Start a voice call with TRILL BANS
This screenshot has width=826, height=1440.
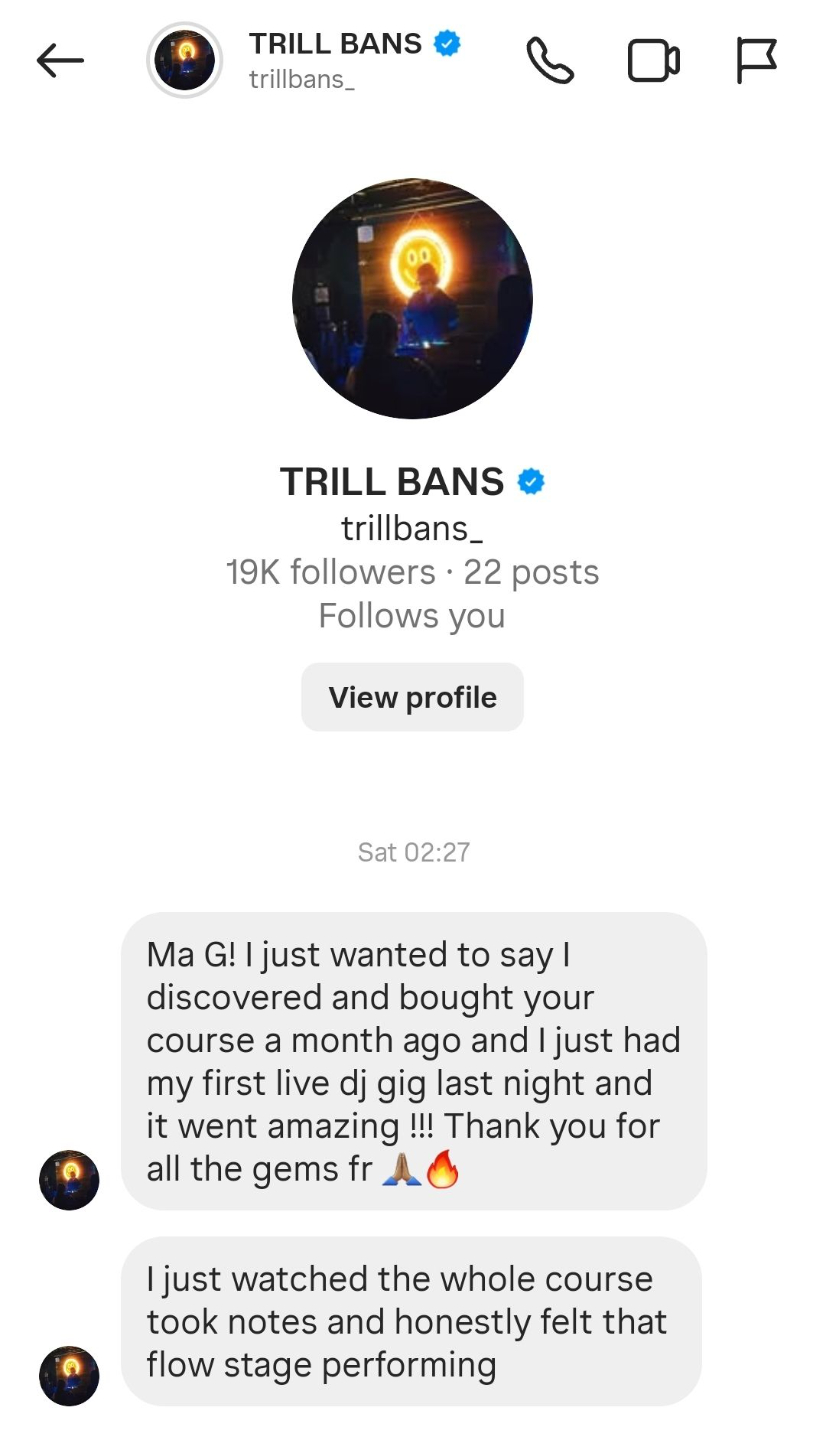point(550,61)
